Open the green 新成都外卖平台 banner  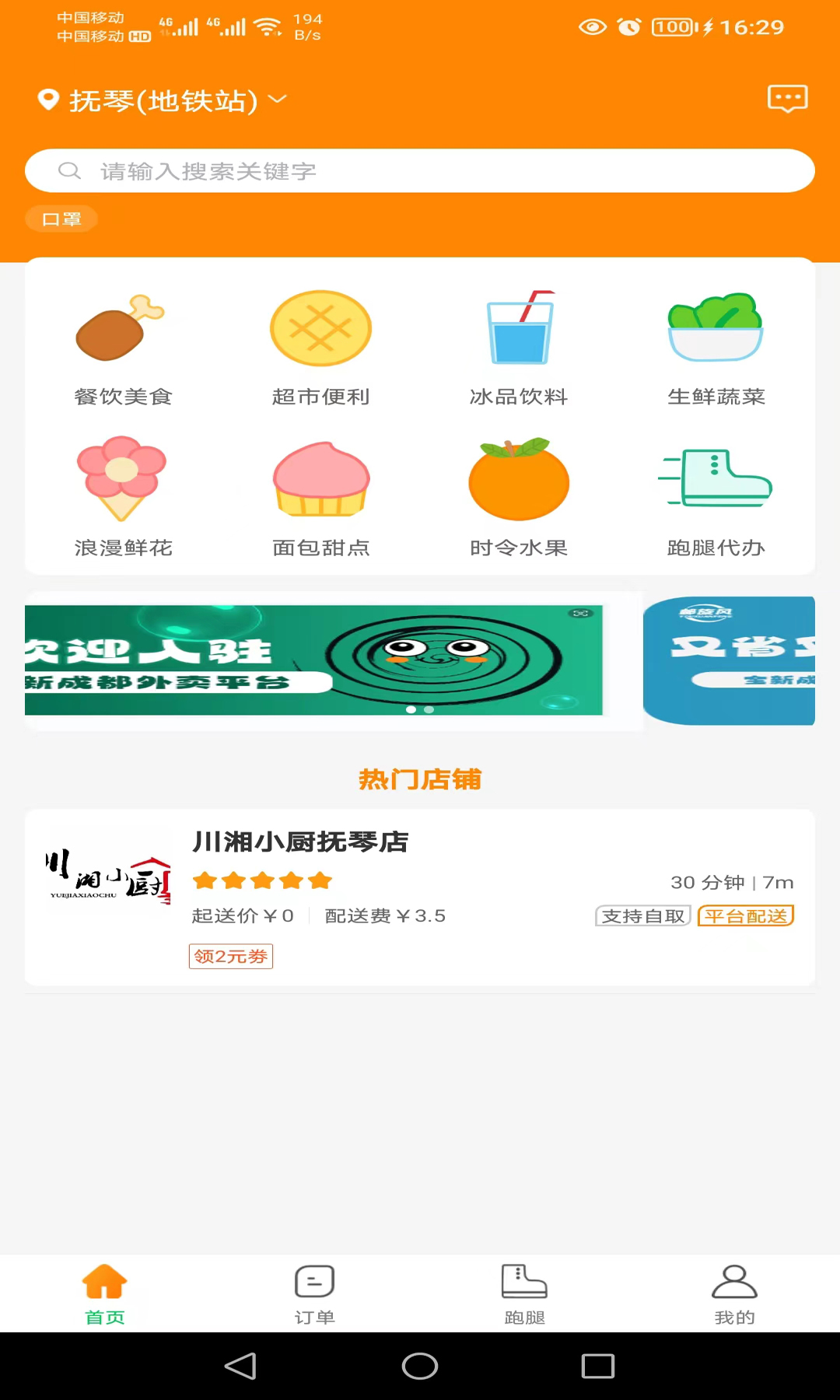[313, 660]
